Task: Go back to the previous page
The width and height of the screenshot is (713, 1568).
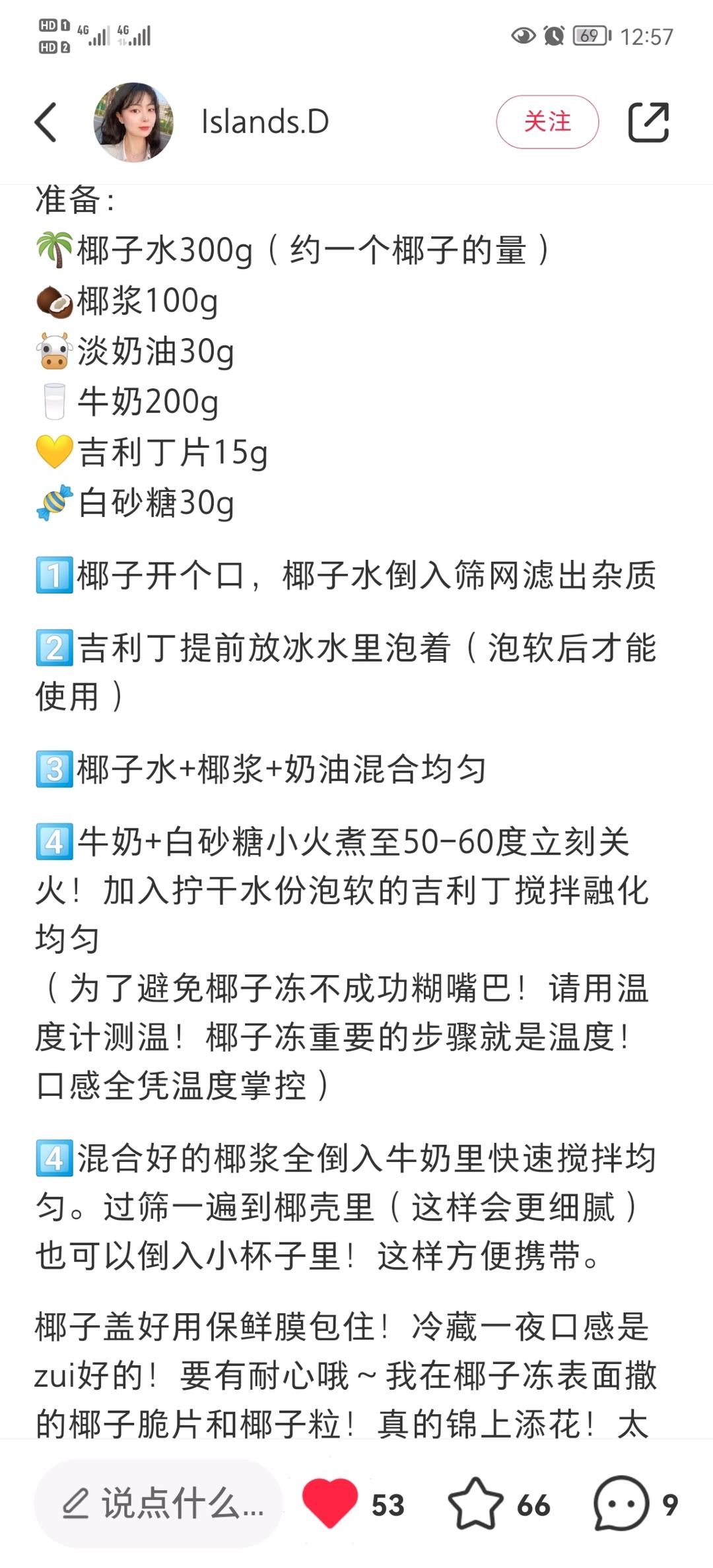Action: tap(46, 122)
